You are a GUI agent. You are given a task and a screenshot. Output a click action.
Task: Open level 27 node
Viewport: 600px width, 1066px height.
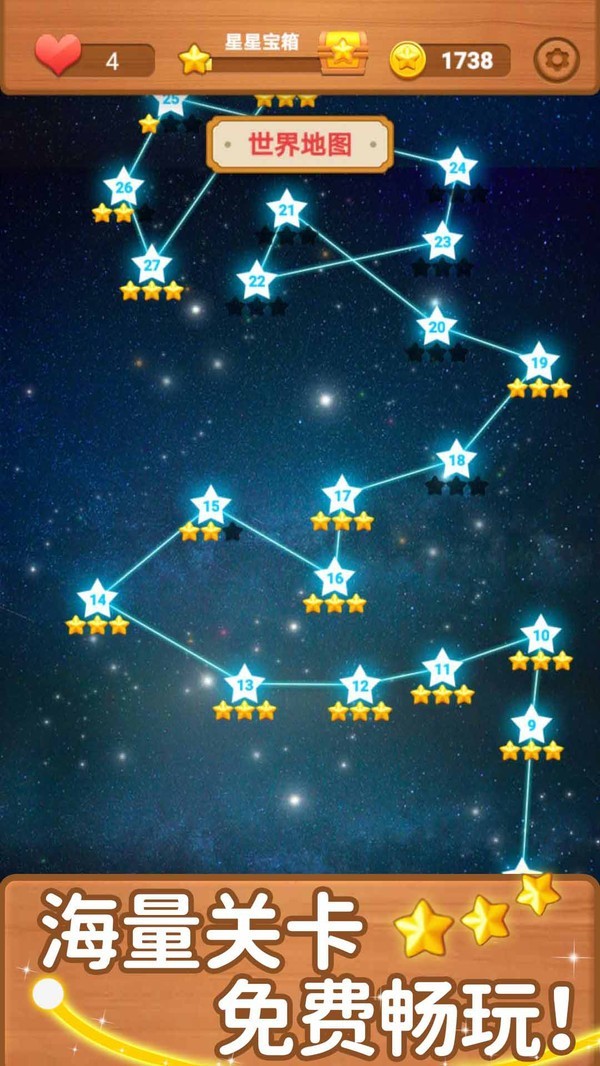(x=151, y=265)
